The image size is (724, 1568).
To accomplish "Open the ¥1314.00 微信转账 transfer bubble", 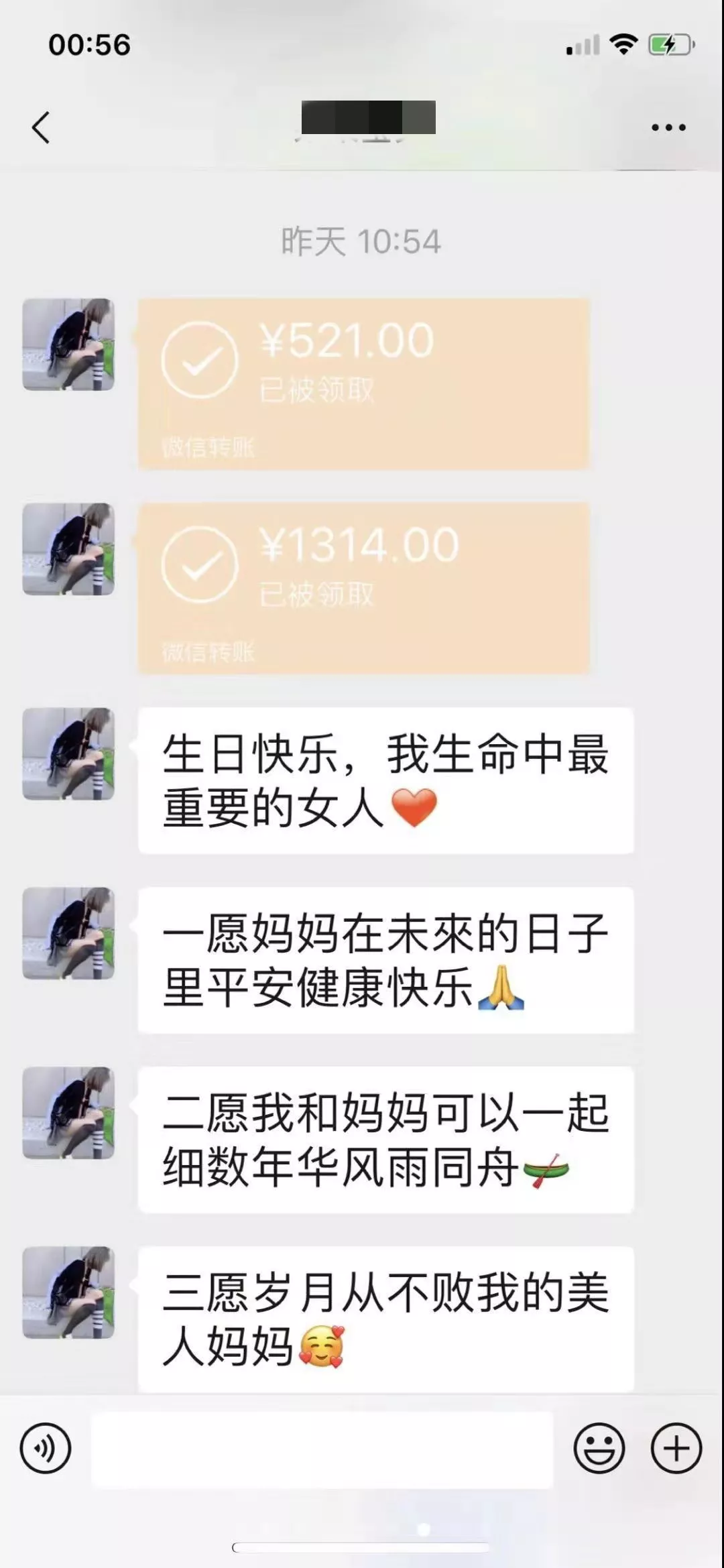I will [365, 583].
